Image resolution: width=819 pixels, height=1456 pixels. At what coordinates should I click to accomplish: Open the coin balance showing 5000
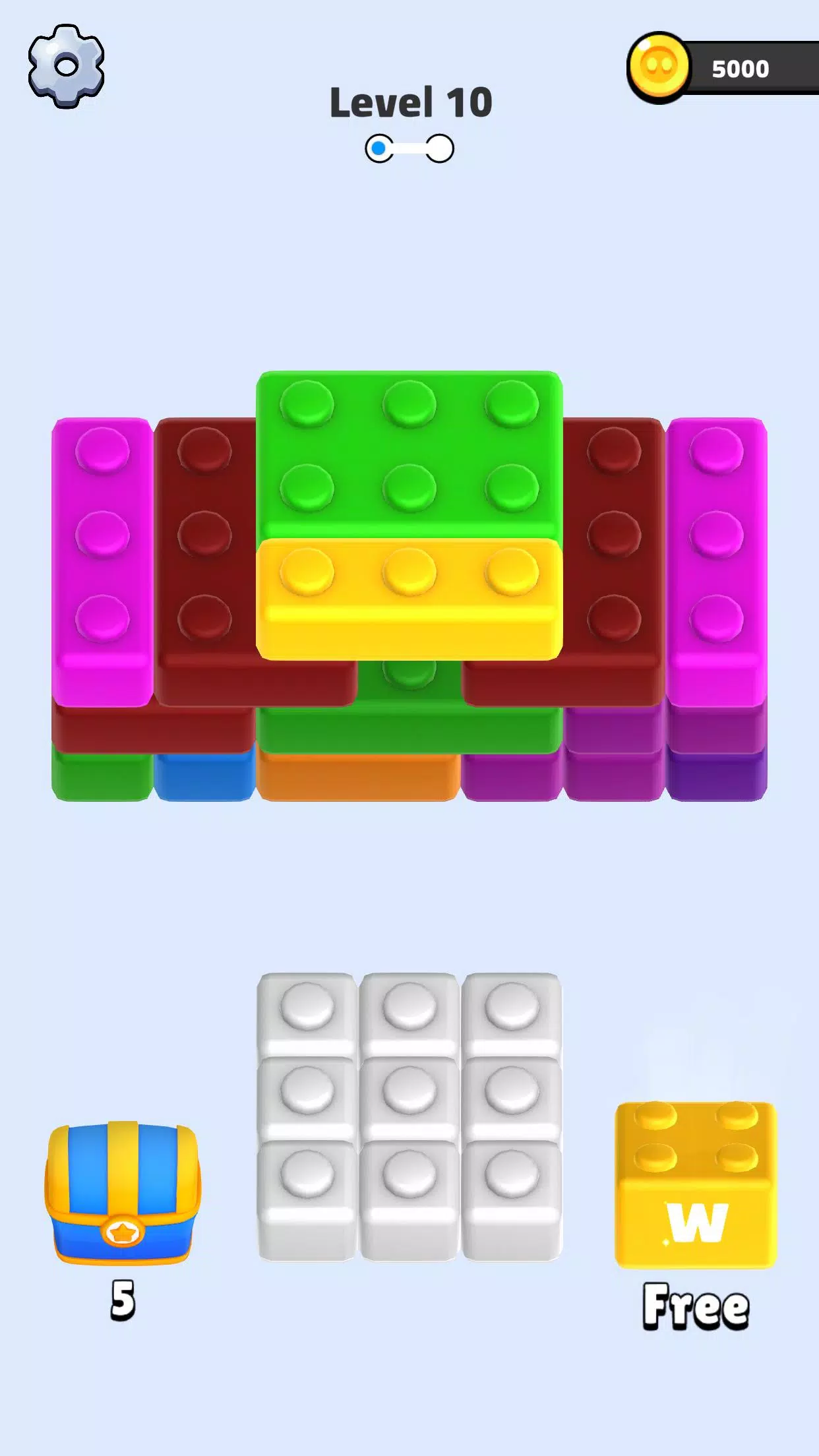722,68
